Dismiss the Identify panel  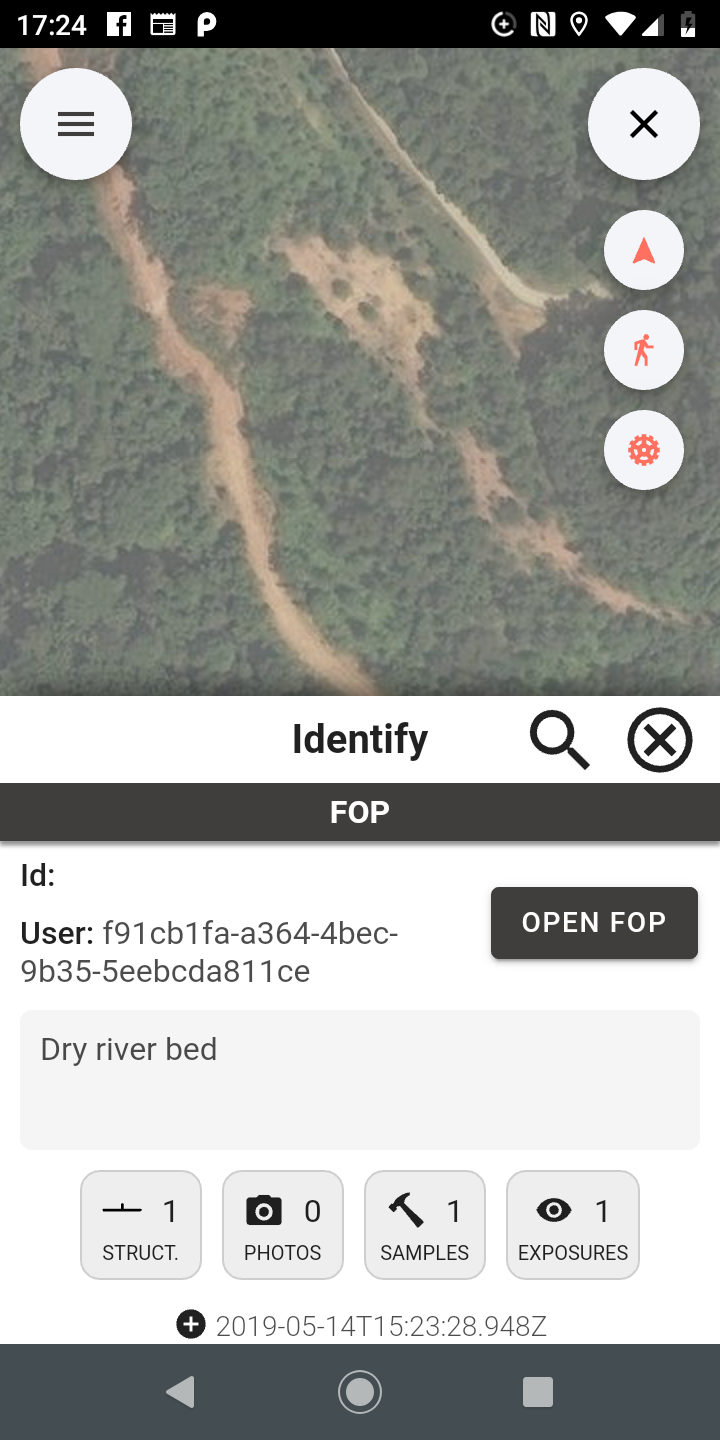point(660,740)
